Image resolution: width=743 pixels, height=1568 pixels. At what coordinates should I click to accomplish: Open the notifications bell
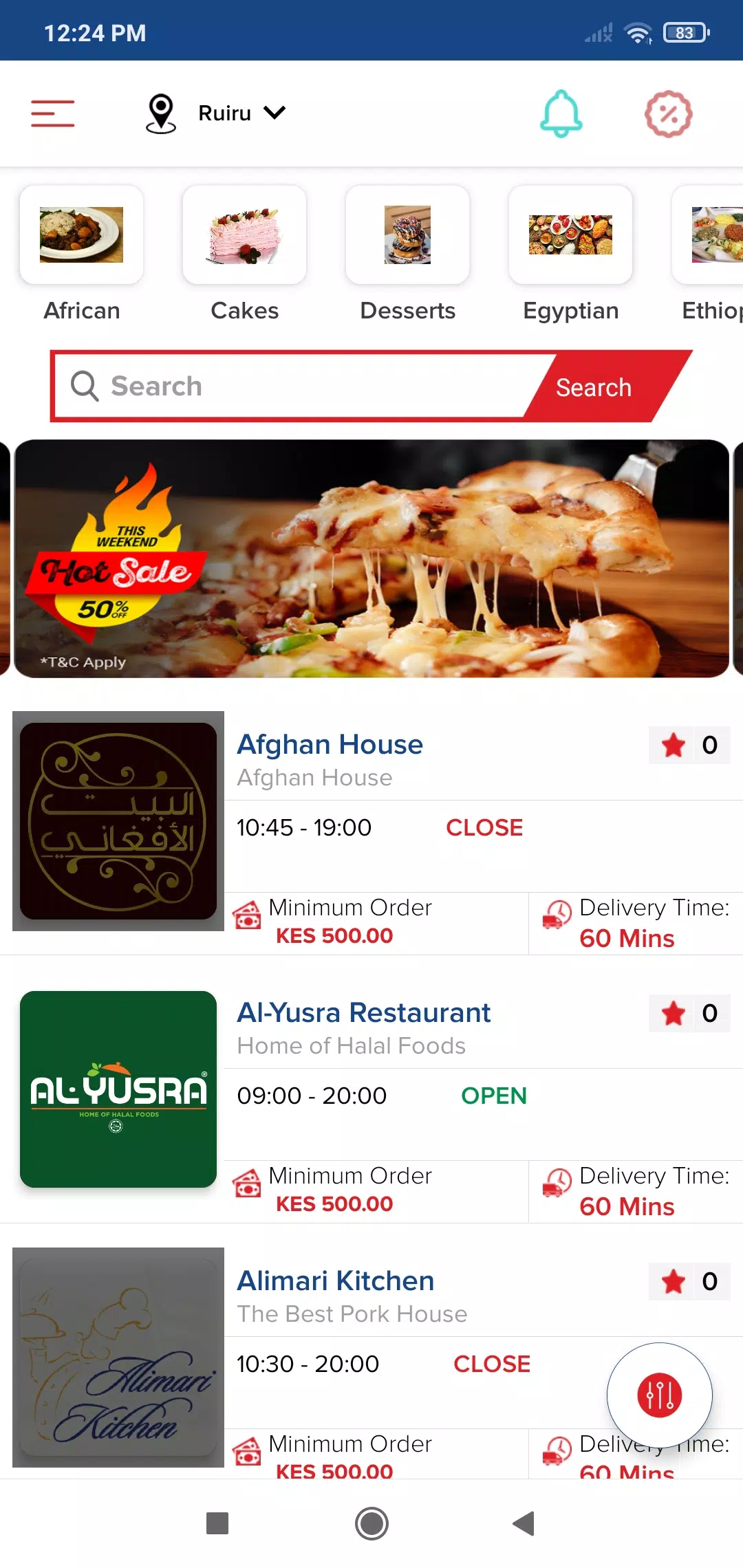click(x=561, y=113)
